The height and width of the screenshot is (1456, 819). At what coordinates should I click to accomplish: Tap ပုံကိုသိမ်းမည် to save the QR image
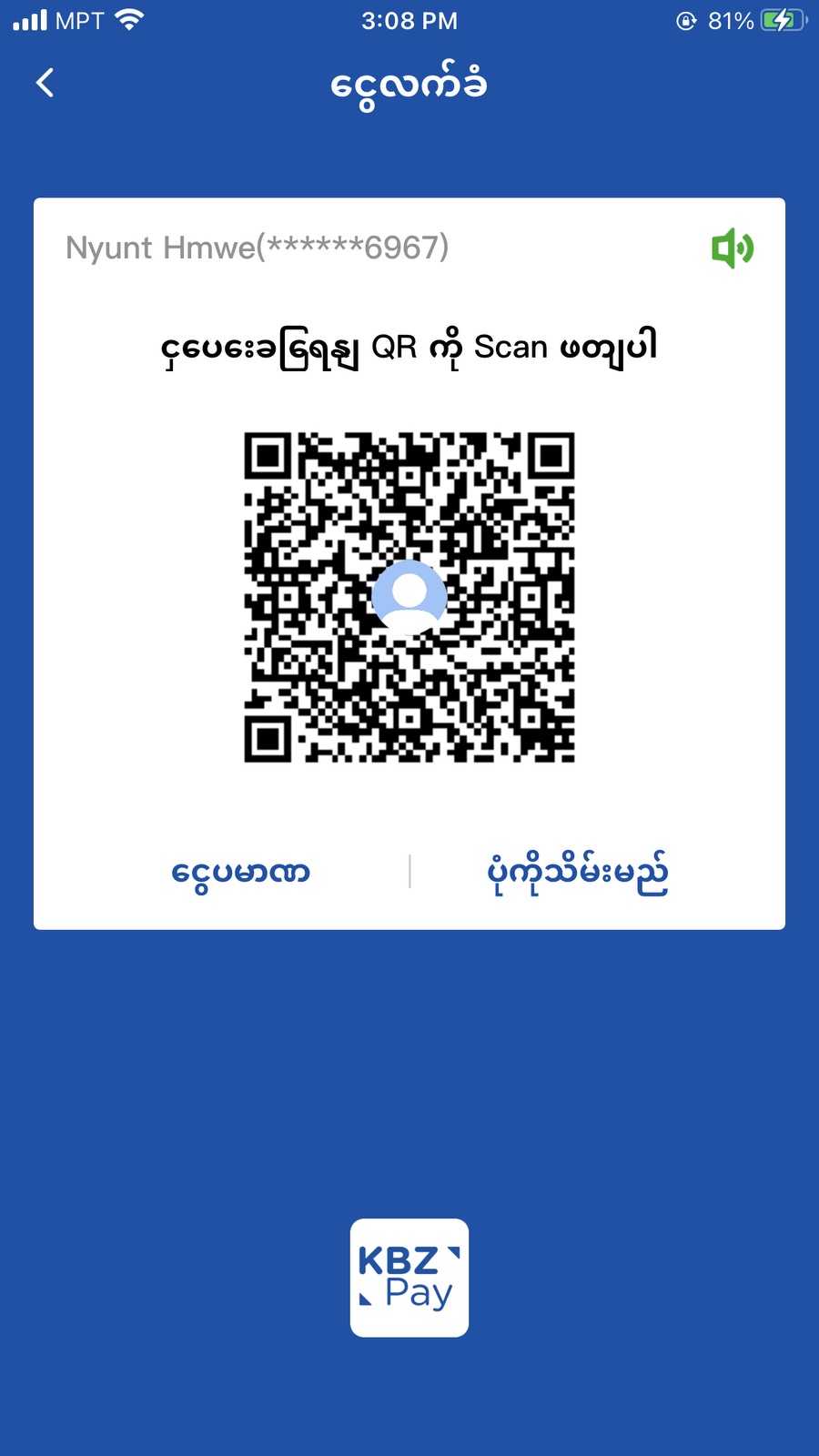click(x=578, y=873)
